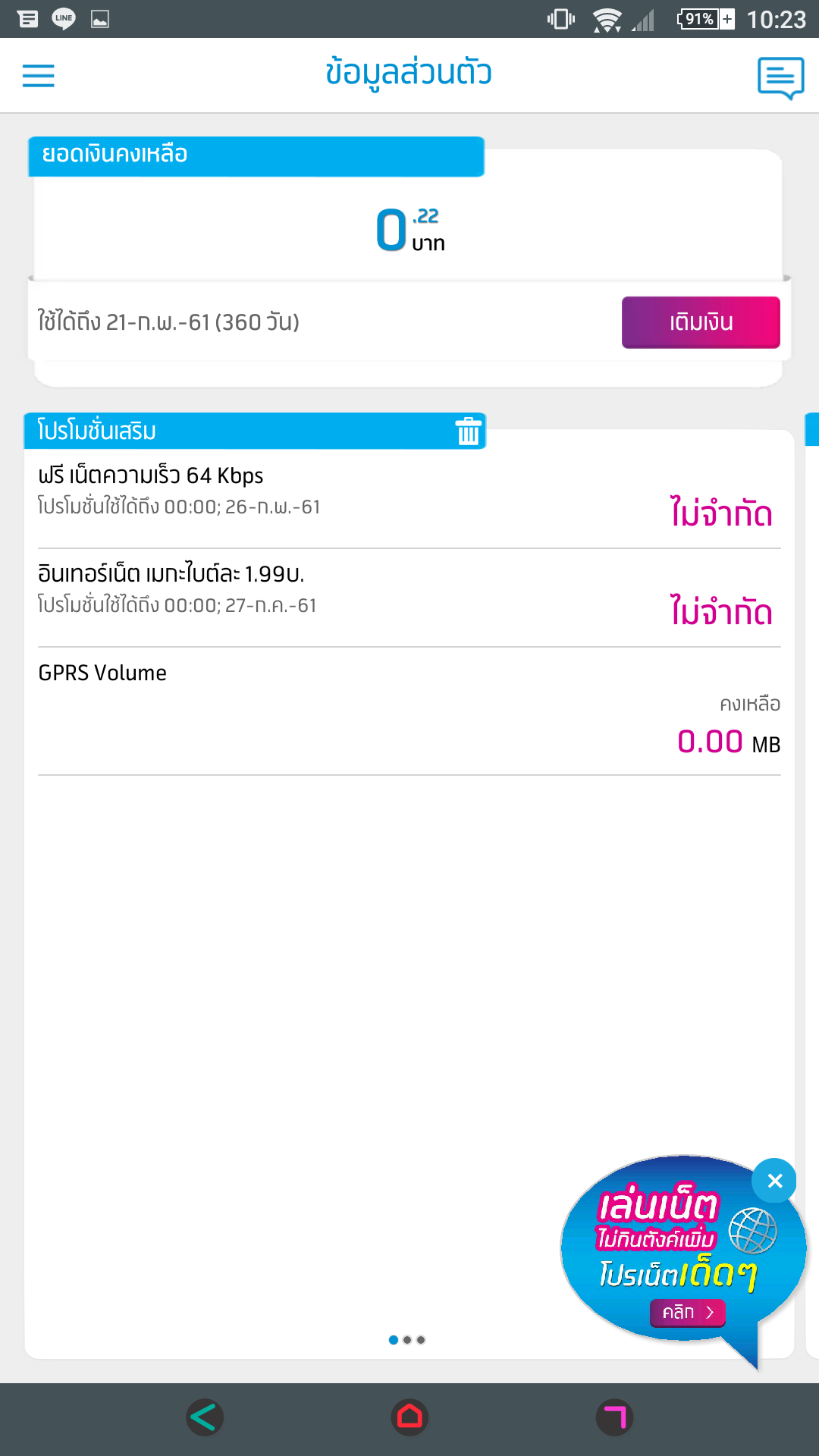819x1456 pixels.
Task: Jump to the second page dot
Action: (407, 1340)
